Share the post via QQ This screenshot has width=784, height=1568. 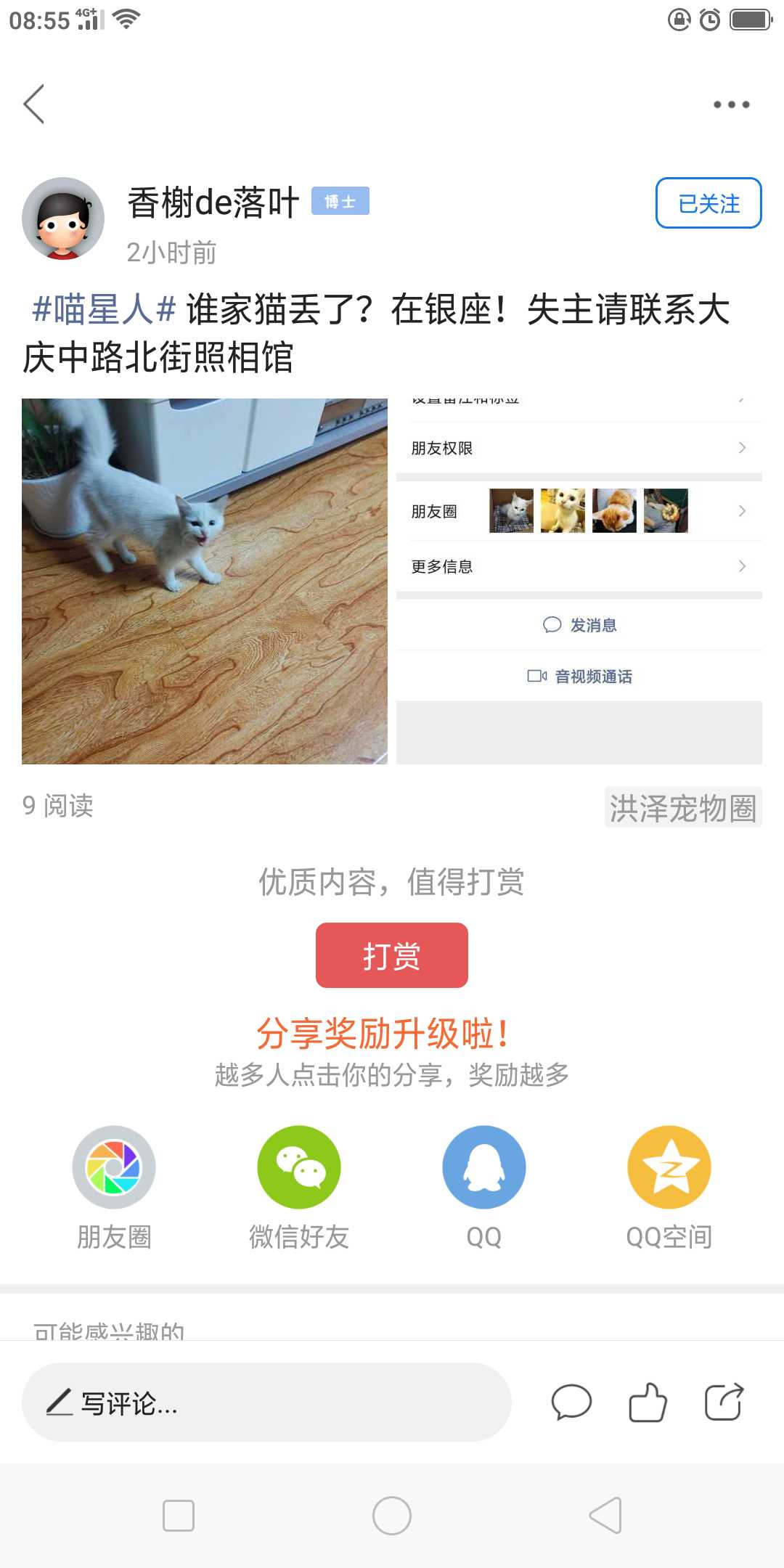484,1188
